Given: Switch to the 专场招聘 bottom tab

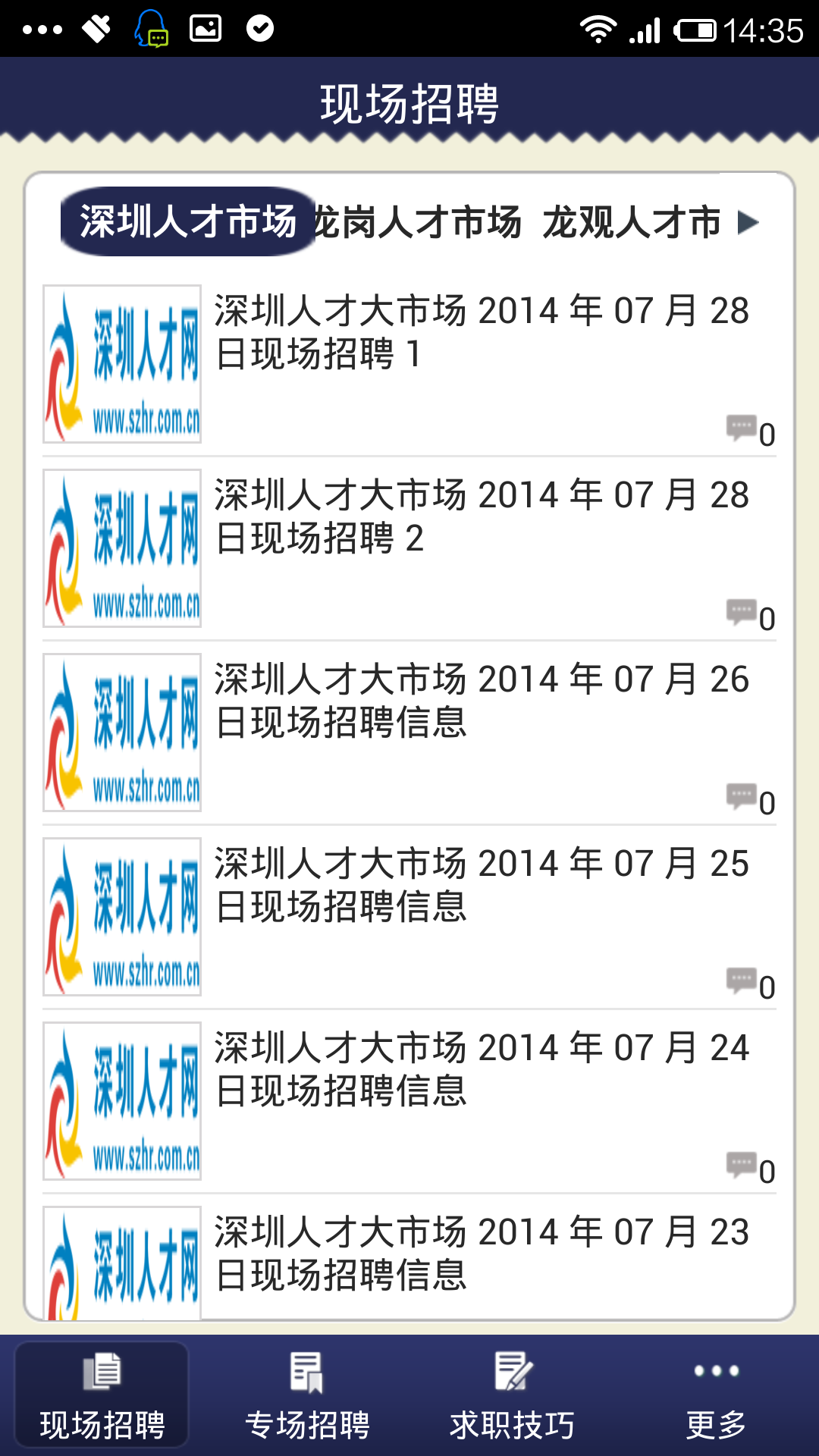Looking at the screenshot, I should [307, 1395].
